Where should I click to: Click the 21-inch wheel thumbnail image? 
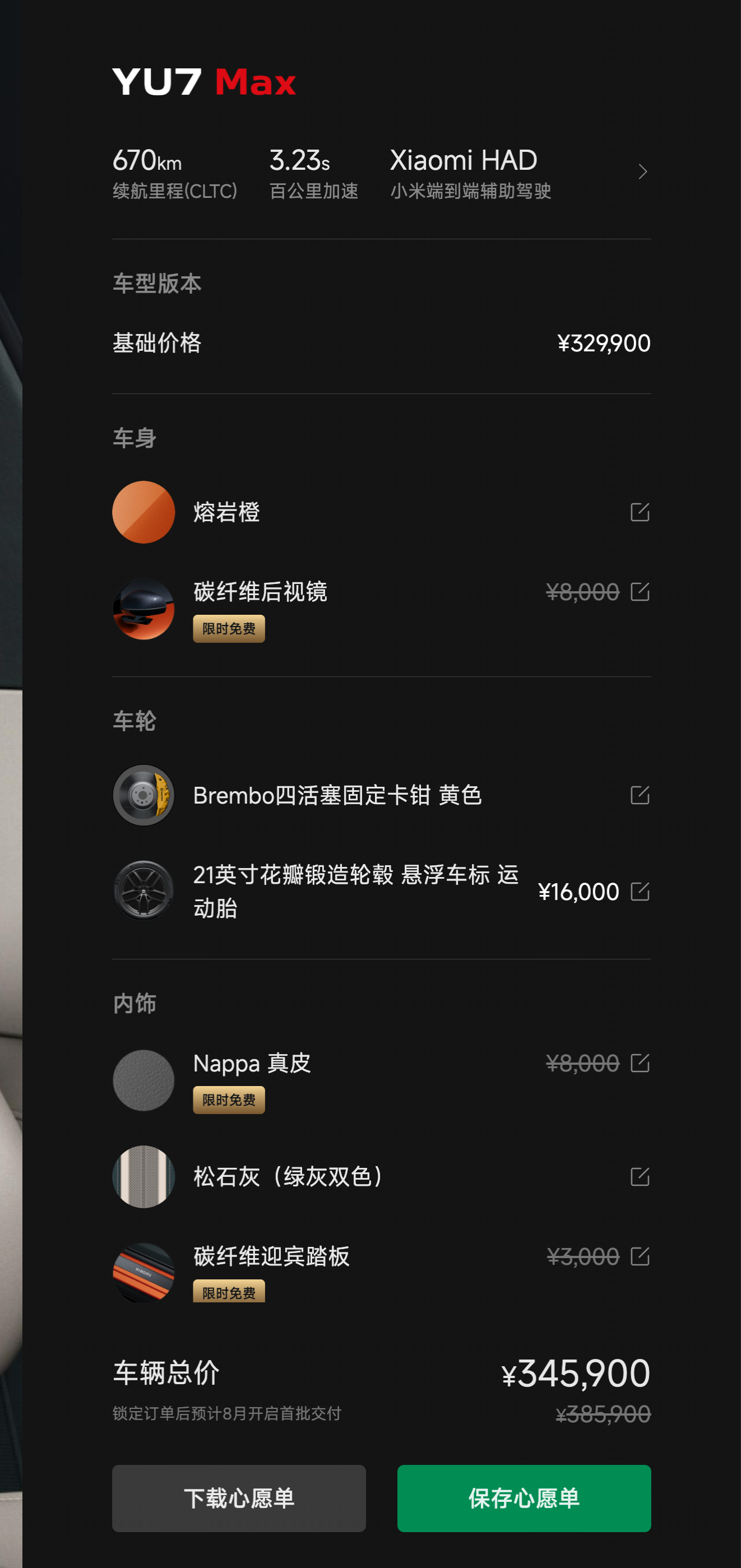[143, 891]
